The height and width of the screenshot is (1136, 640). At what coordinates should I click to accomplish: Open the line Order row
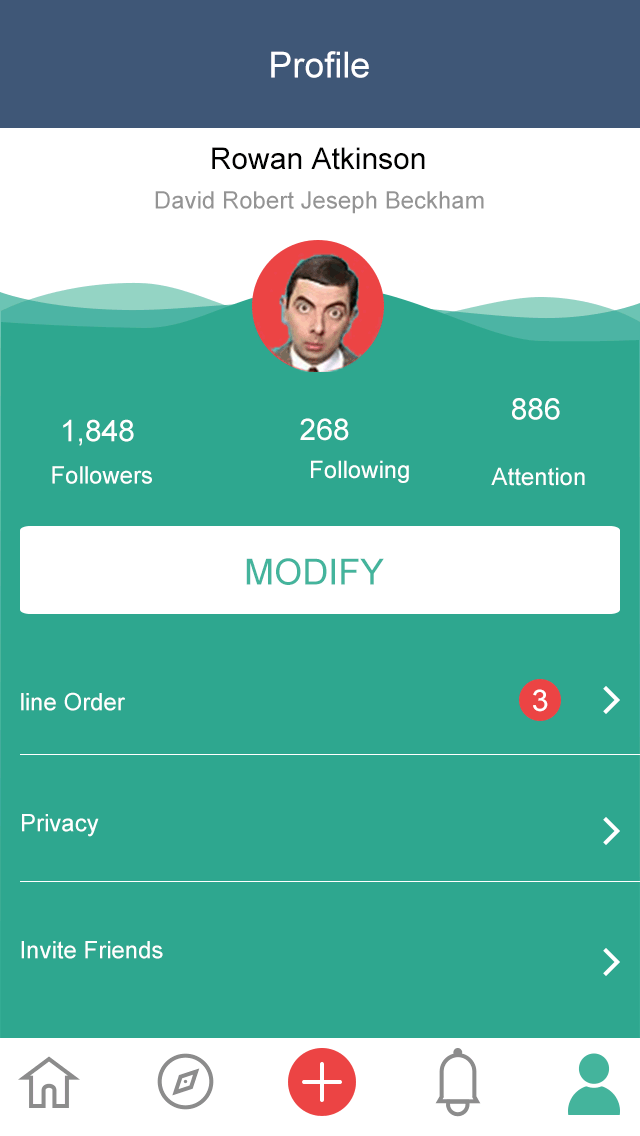point(319,701)
